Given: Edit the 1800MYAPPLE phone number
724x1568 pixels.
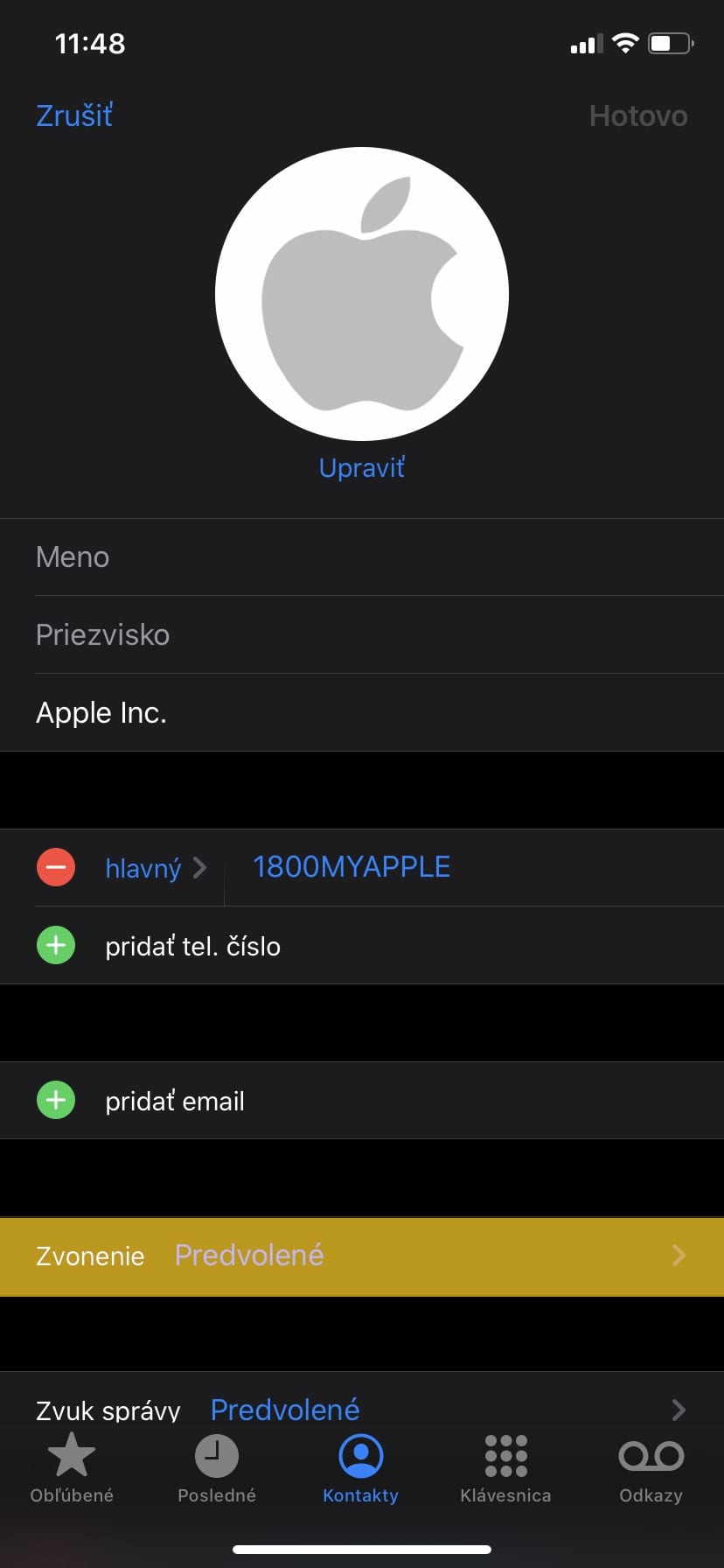Looking at the screenshot, I should point(352,866).
